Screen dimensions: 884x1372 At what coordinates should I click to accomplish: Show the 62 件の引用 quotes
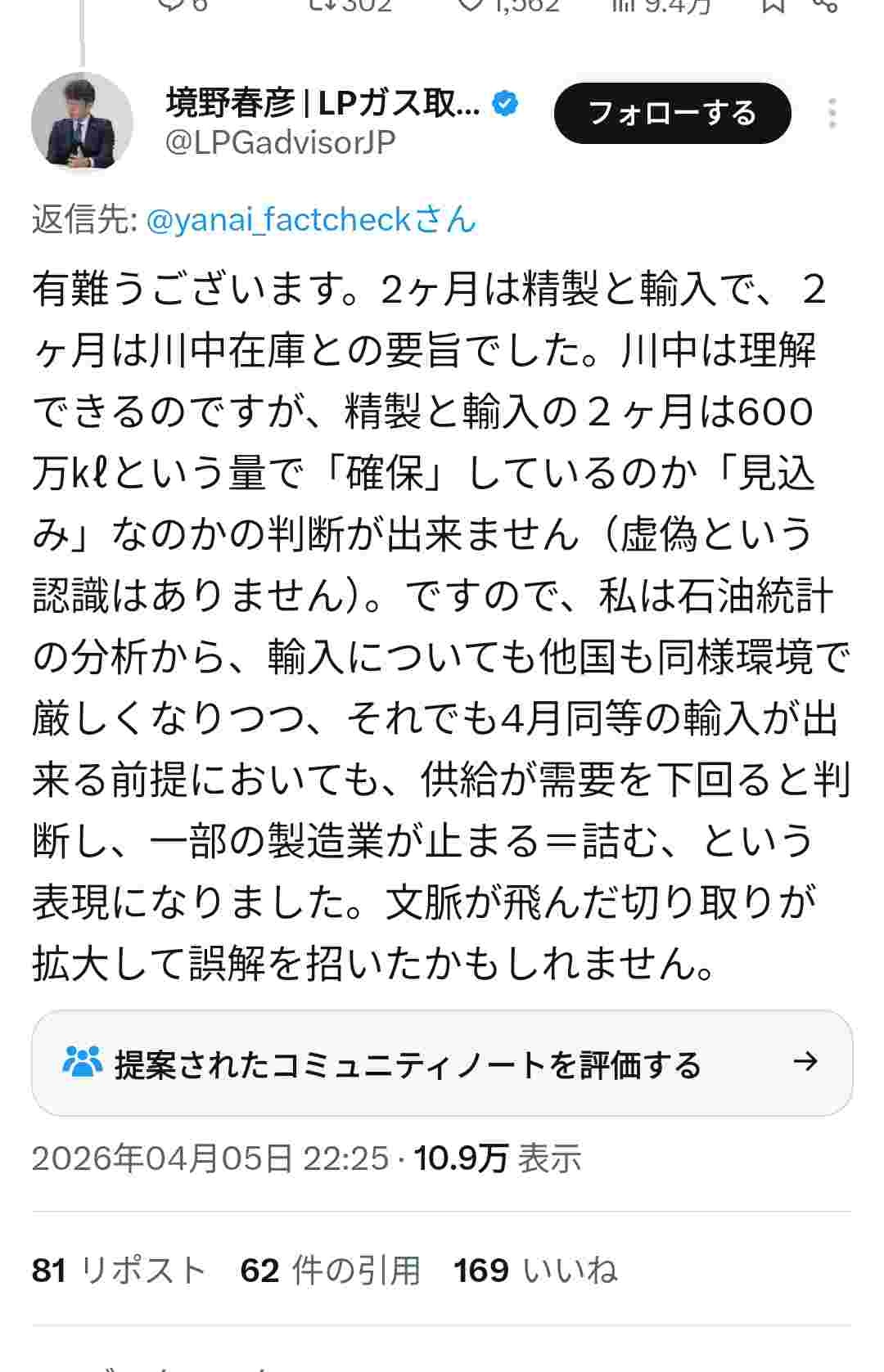click(x=330, y=1271)
